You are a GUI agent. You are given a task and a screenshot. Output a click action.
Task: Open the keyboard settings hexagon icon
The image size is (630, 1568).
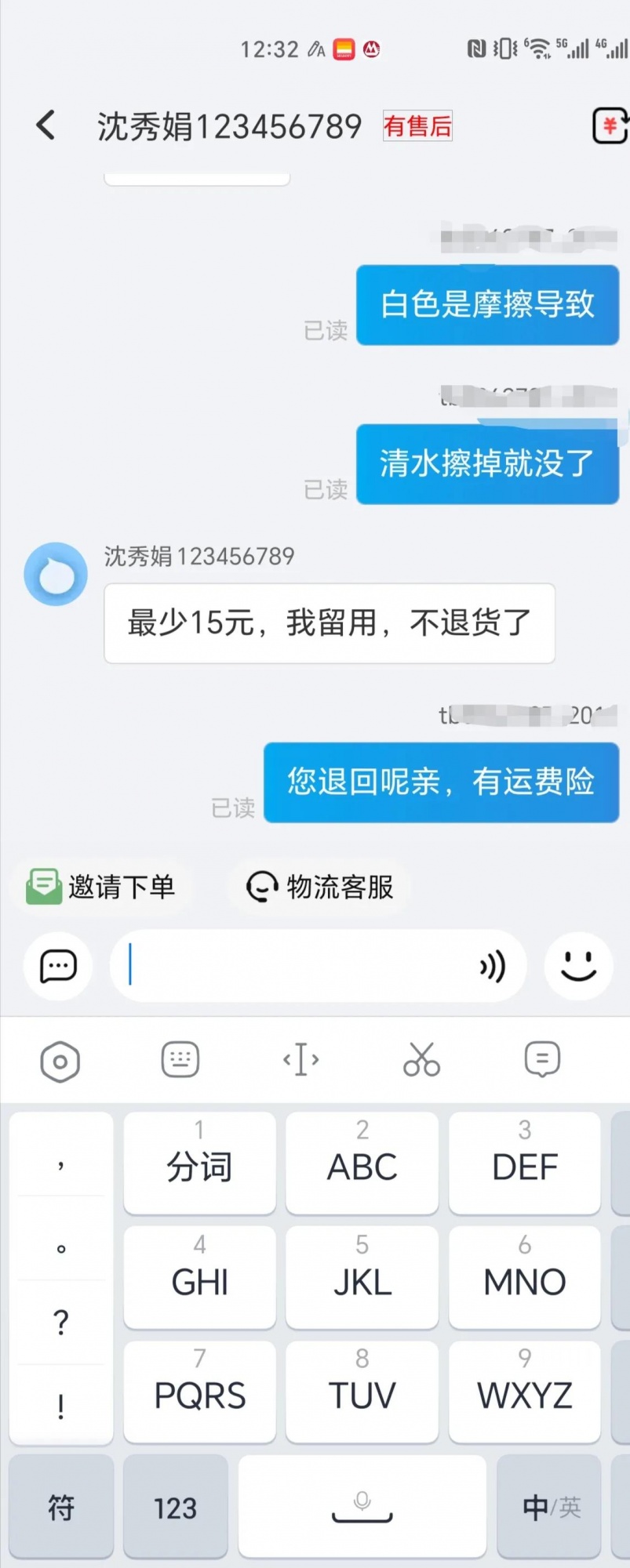tap(60, 1062)
